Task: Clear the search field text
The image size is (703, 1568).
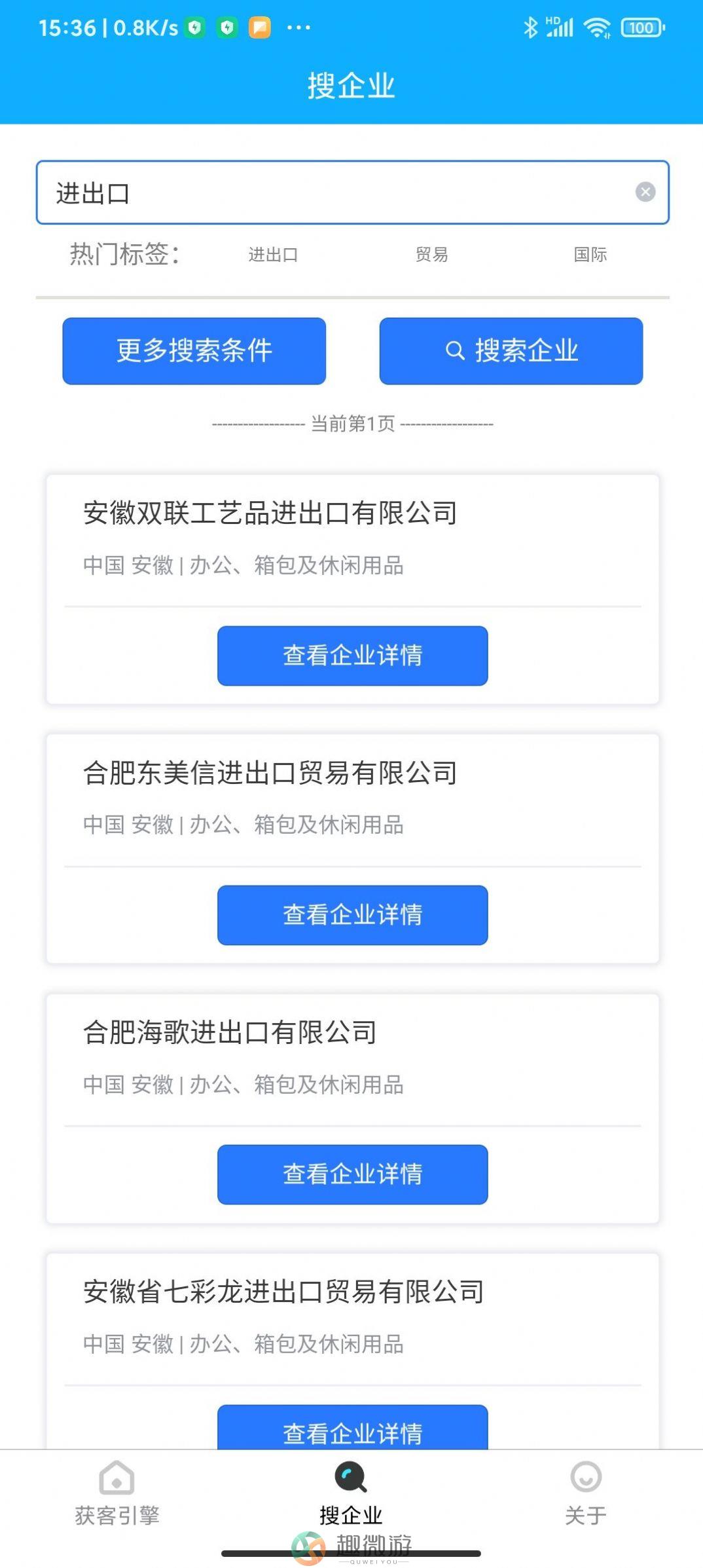Action: 645,192
